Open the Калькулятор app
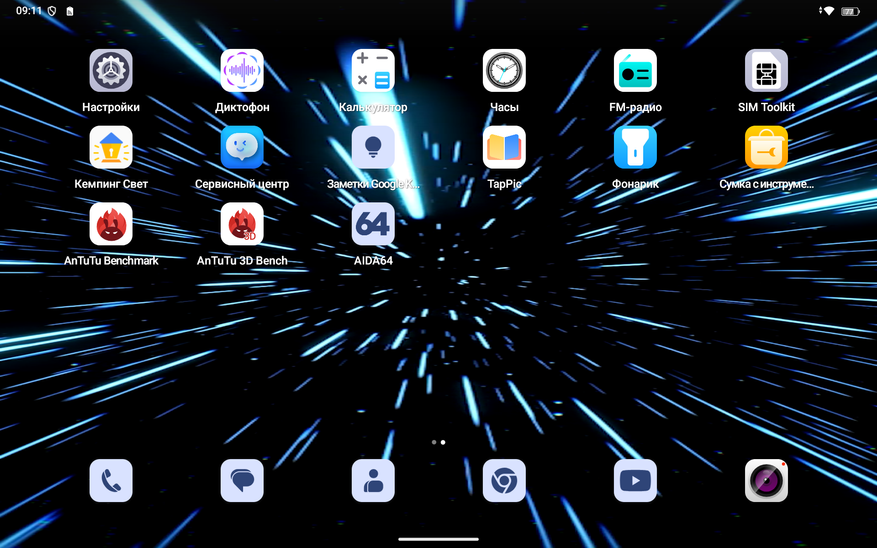The image size is (877, 548). coord(373,71)
